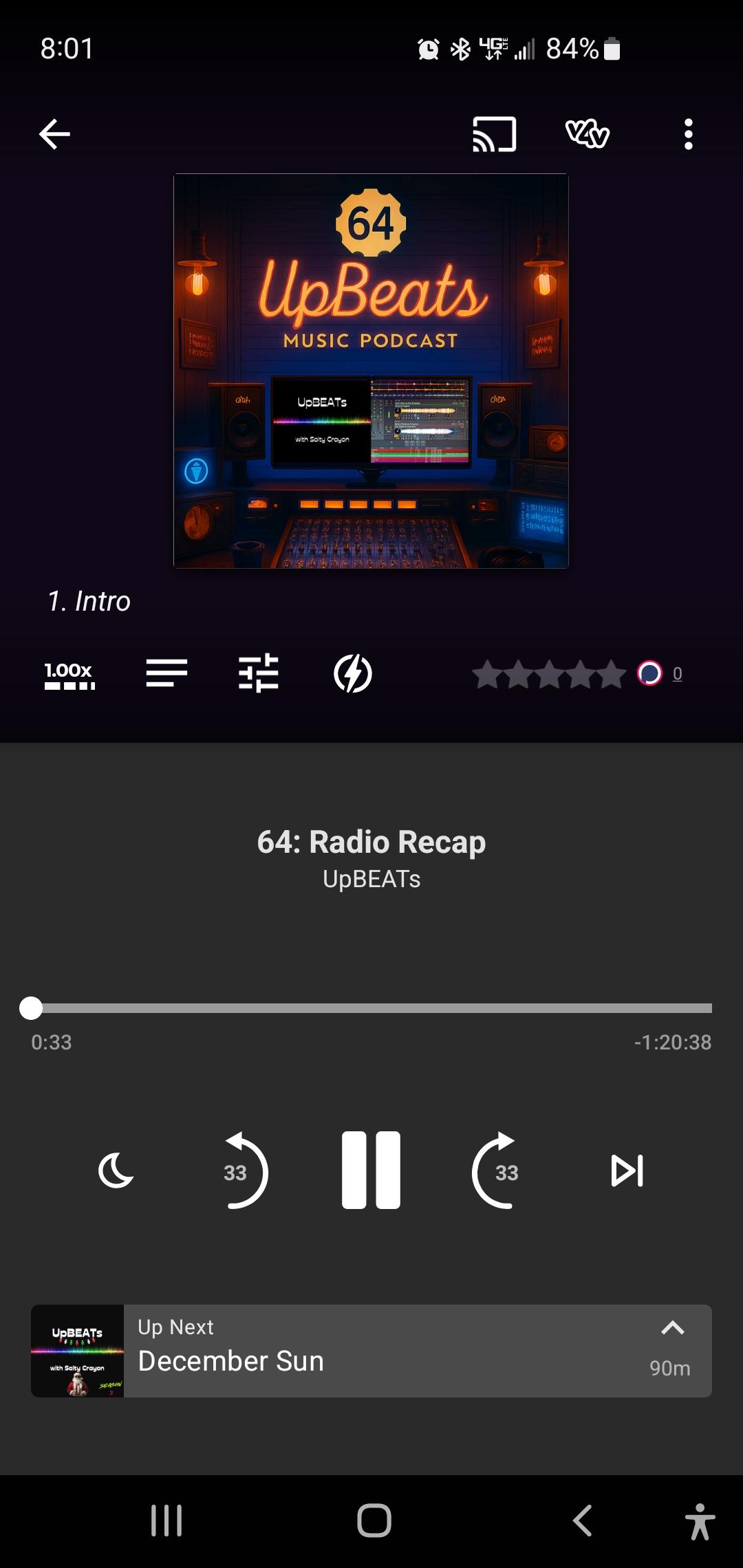Change the 1.00x playback speed
This screenshot has height=1568, width=743.
pyautogui.click(x=69, y=674)
